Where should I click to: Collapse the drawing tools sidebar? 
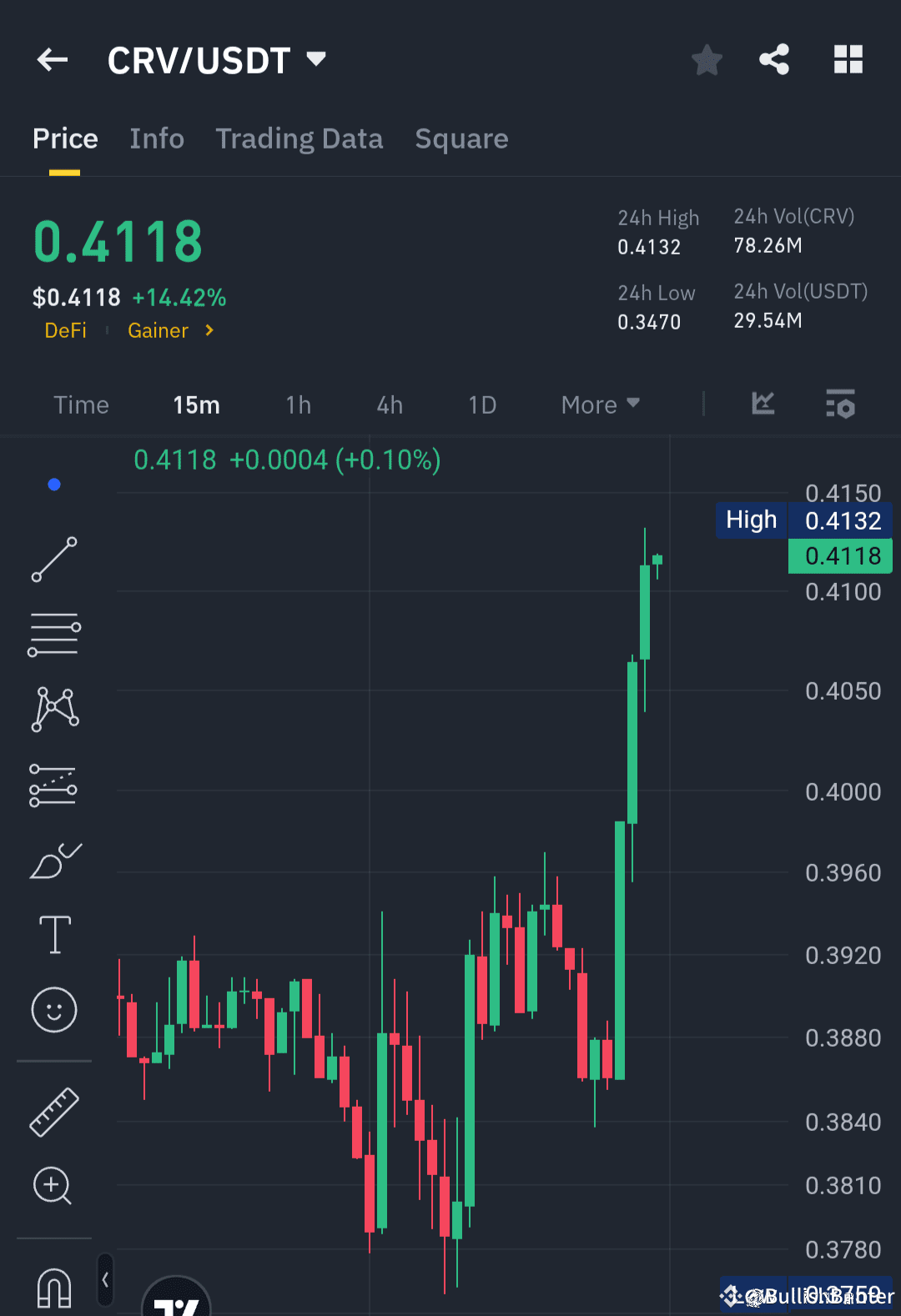tap(104, 1280)
